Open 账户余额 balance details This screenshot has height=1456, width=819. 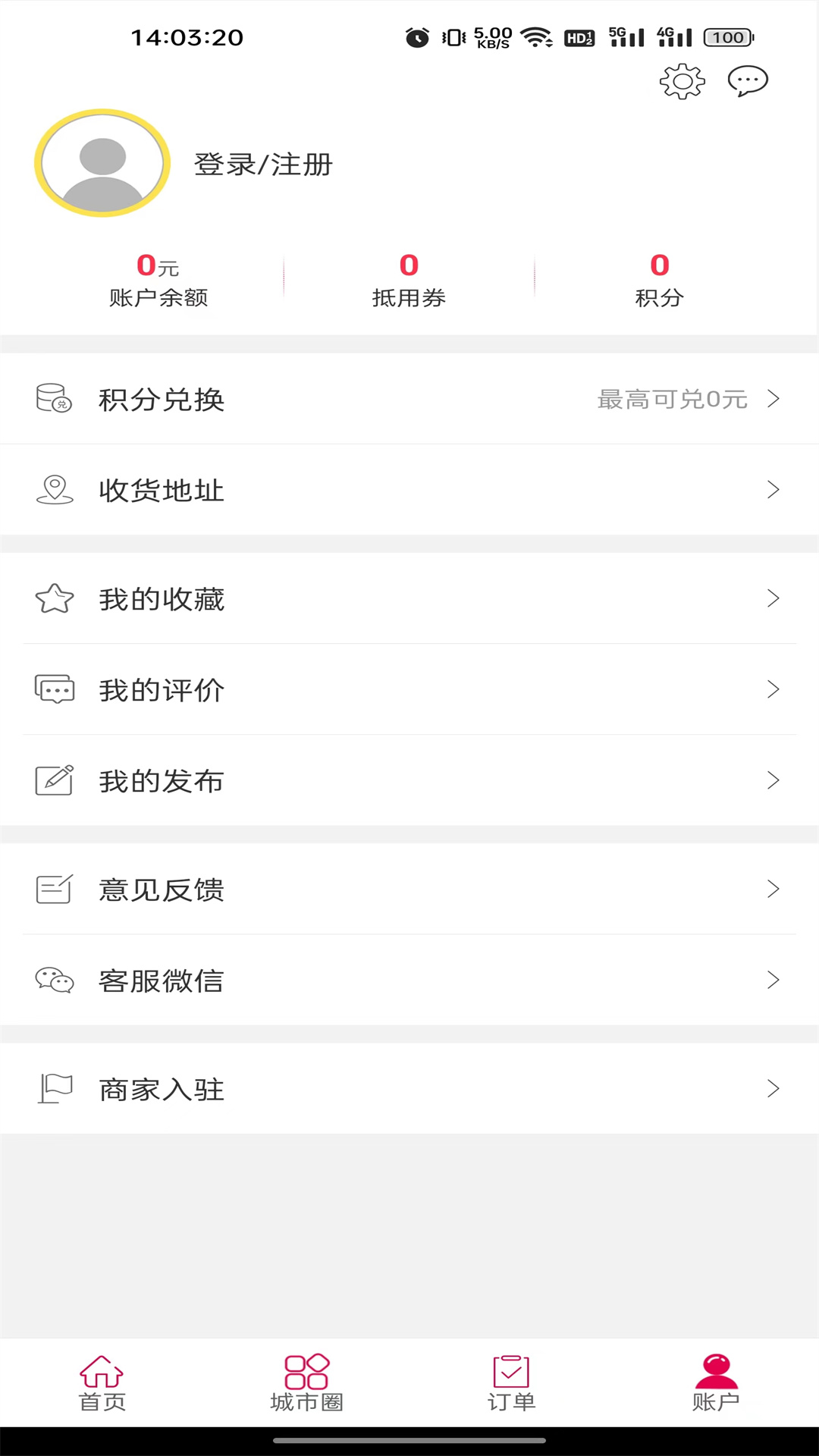point(160,280)
